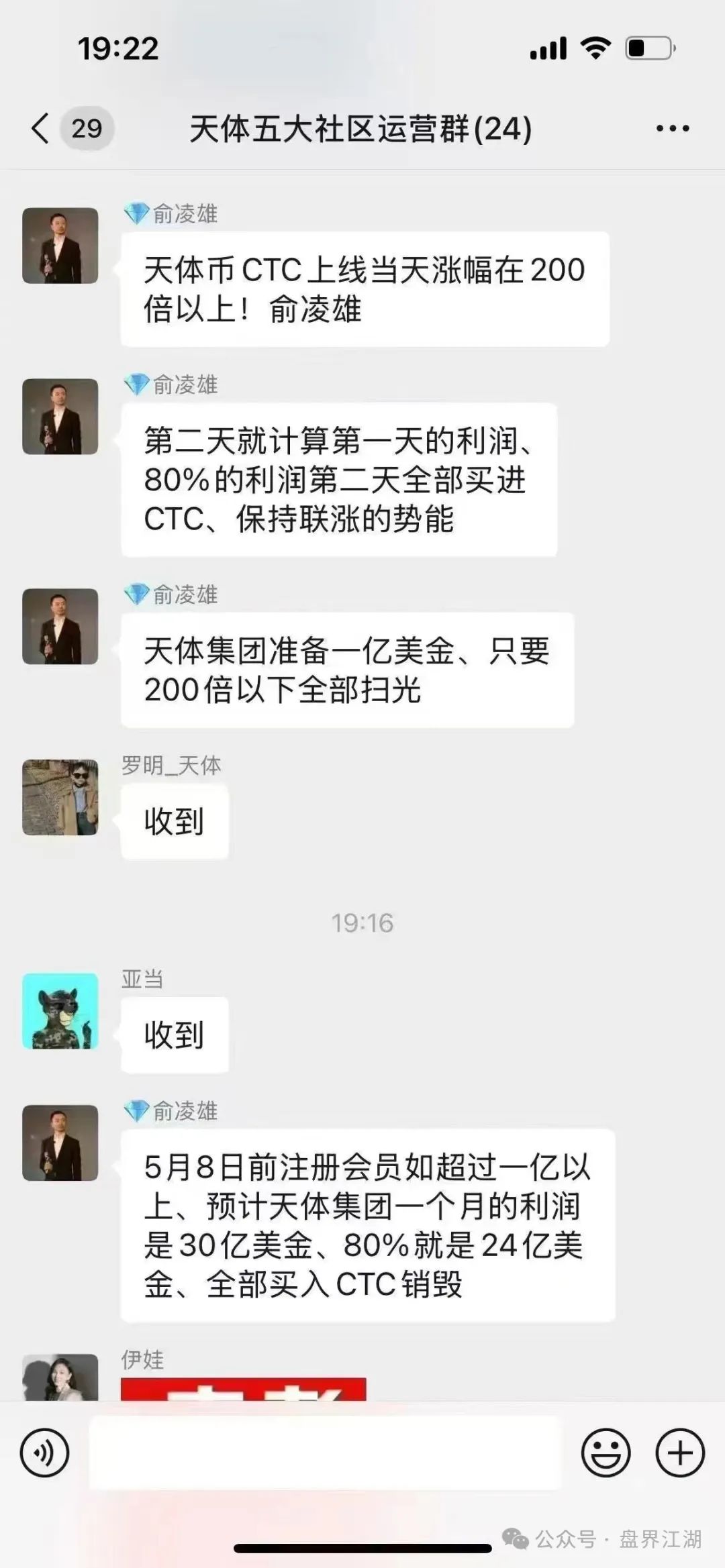Open the emoji sticker panel
Viewport: 725px width, 1568px height.
[606, 1453]
